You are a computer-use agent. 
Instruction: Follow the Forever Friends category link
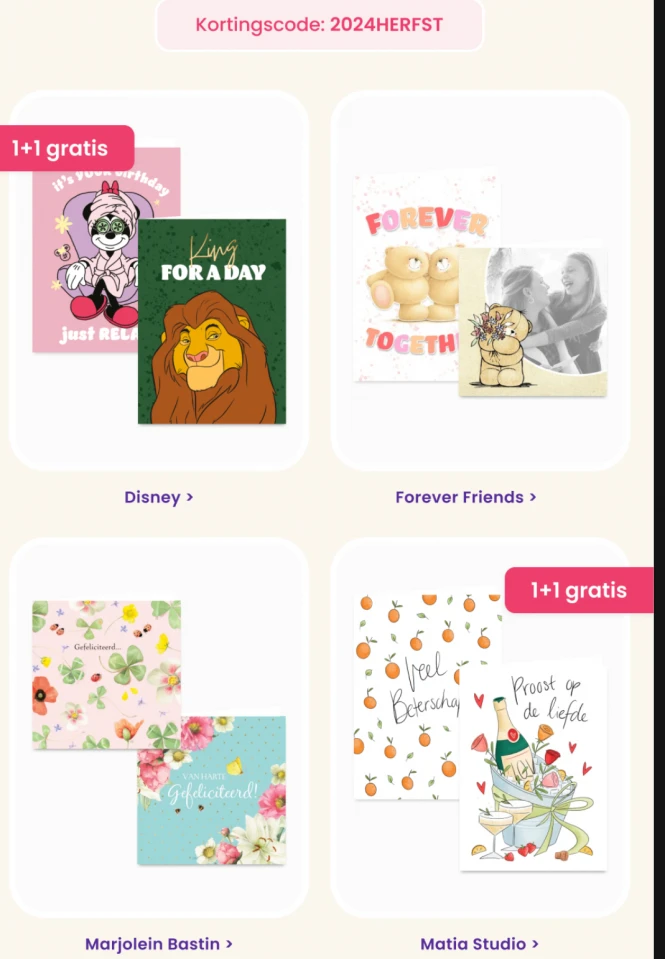coord(465,497)
